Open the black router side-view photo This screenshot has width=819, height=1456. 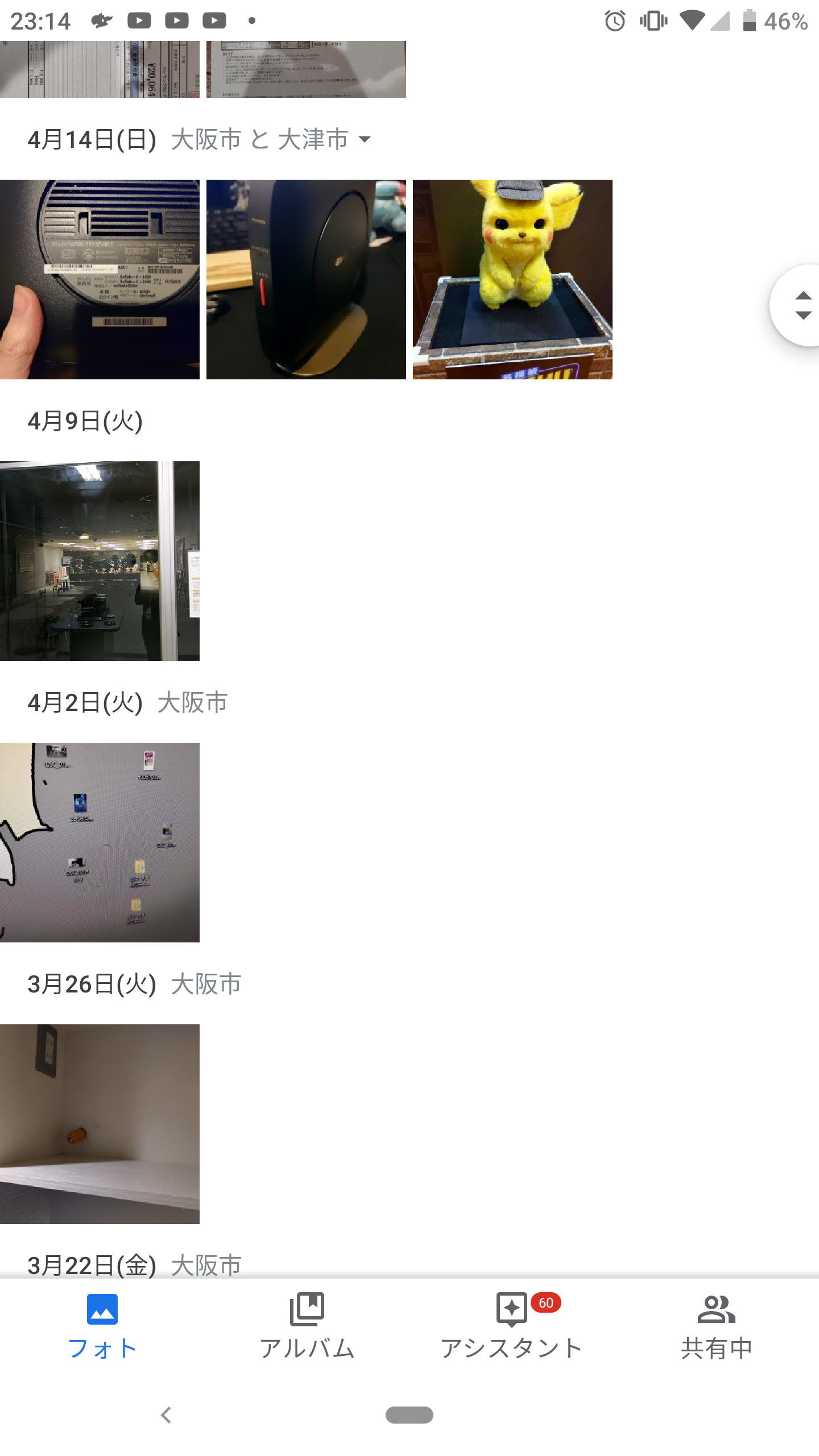(306, 279)
